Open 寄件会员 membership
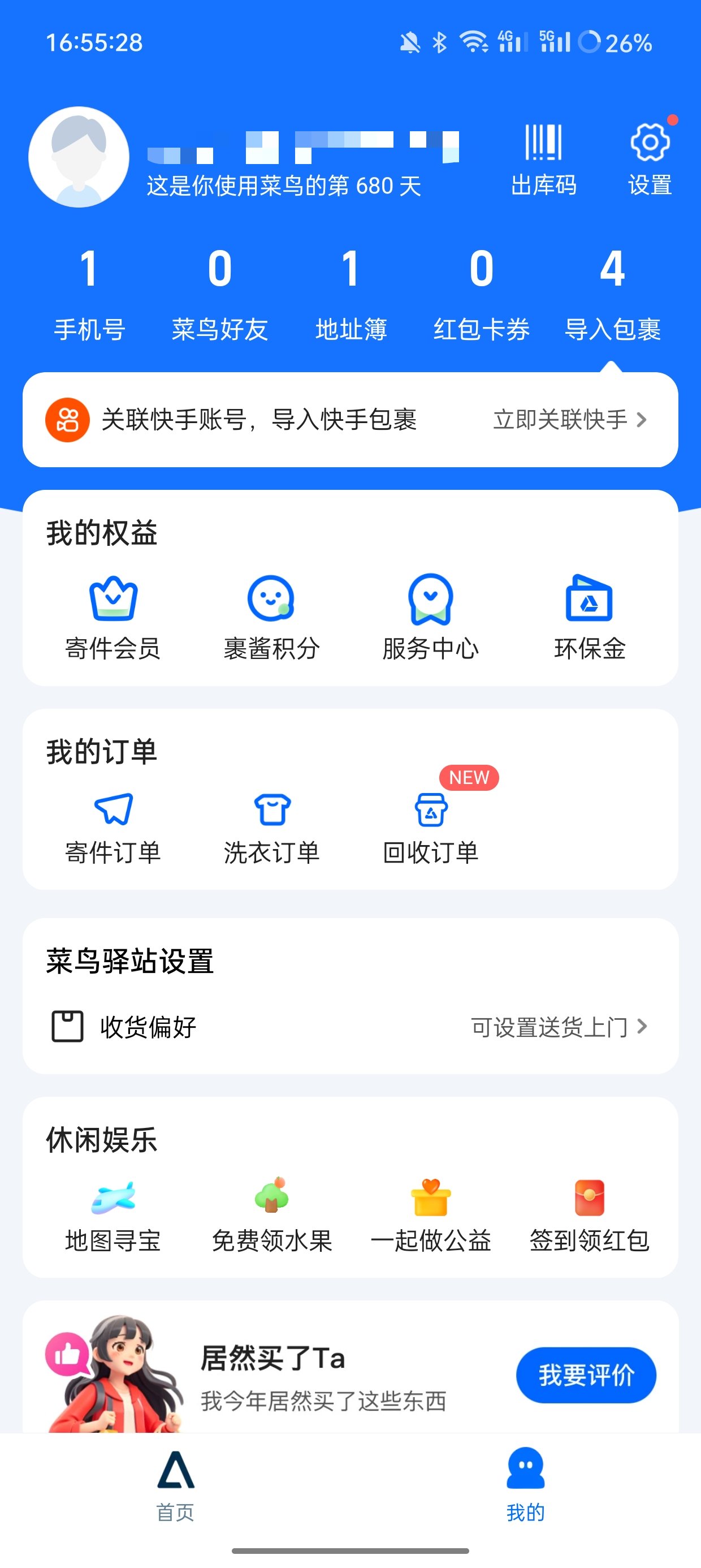 tap(113, 617)
